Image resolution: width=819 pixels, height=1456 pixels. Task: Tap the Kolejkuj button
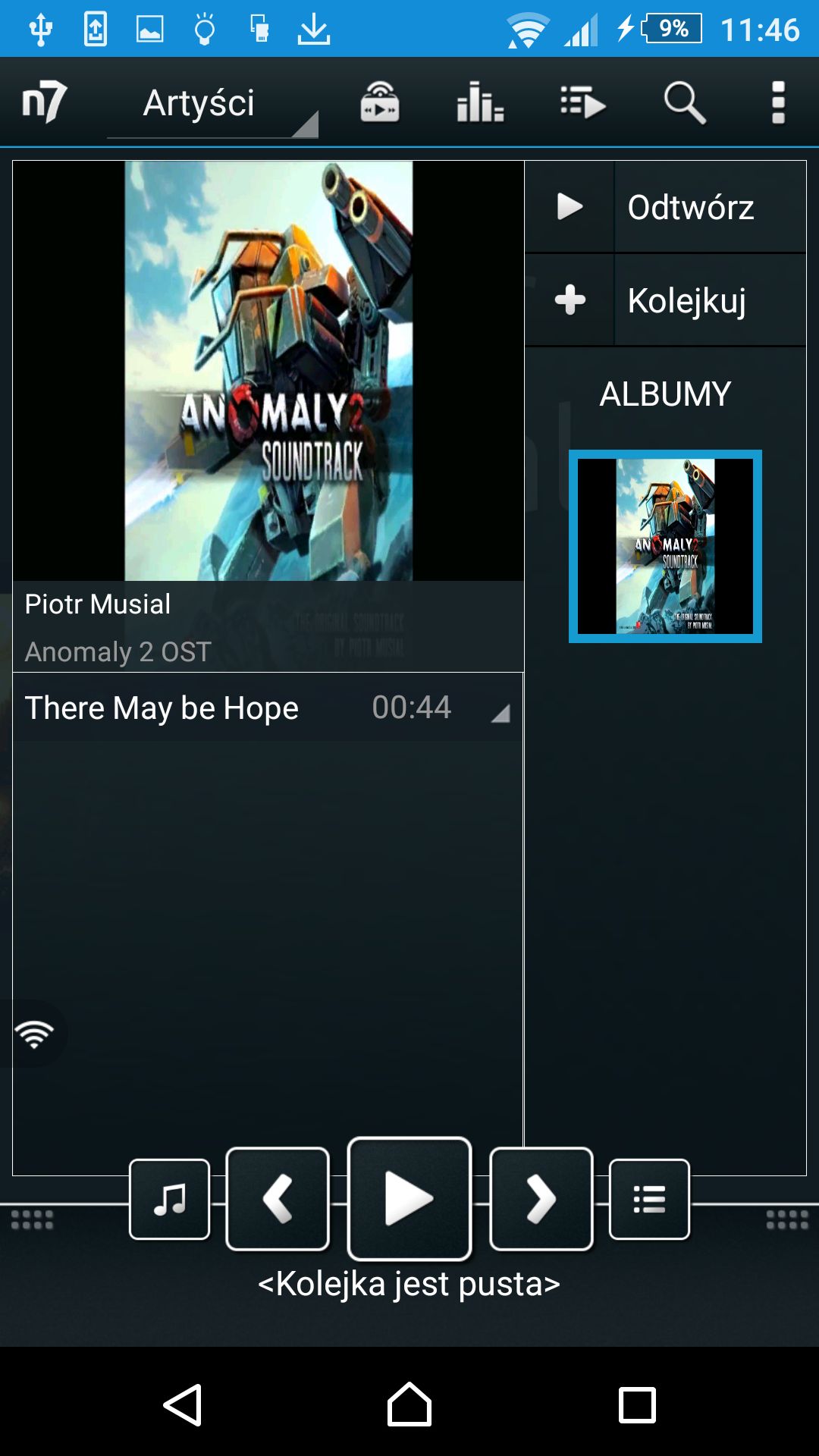[665, 300]
